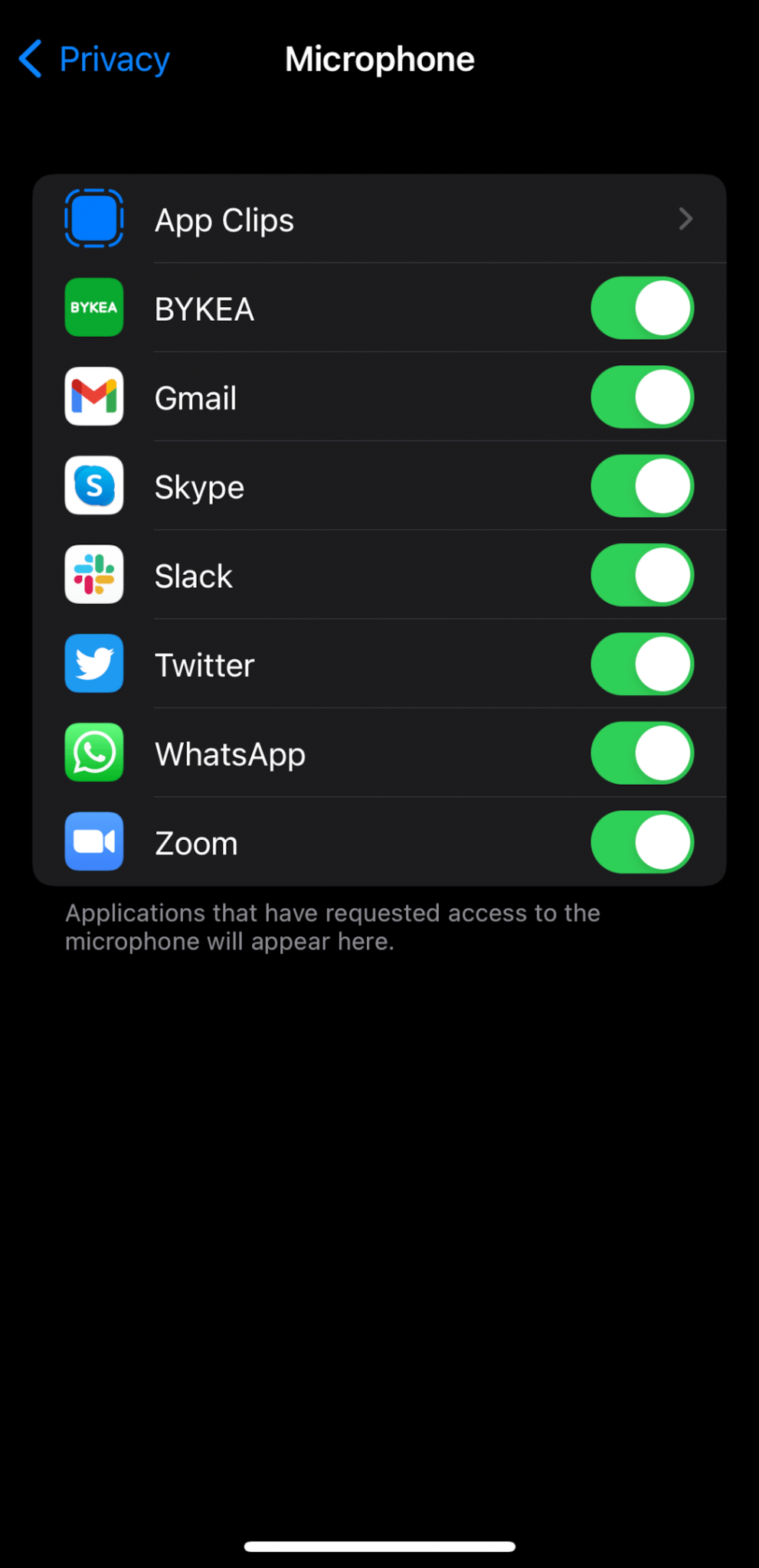Toggle the Skype microphone switch
This screenshot has height=1568, width=759.
tap(642, 486)
